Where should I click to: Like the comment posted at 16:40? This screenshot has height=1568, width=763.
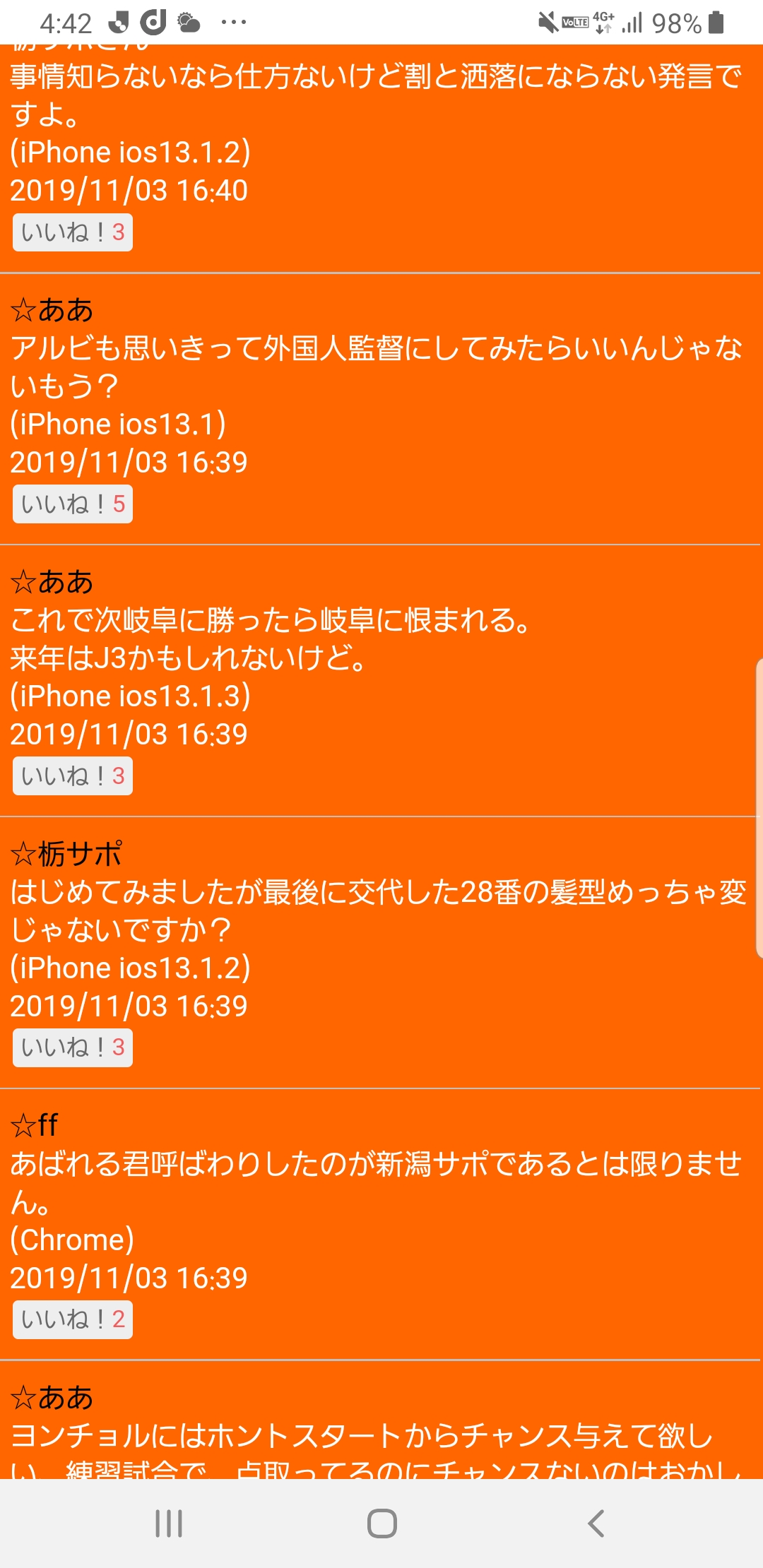click(x=73, y=232)
